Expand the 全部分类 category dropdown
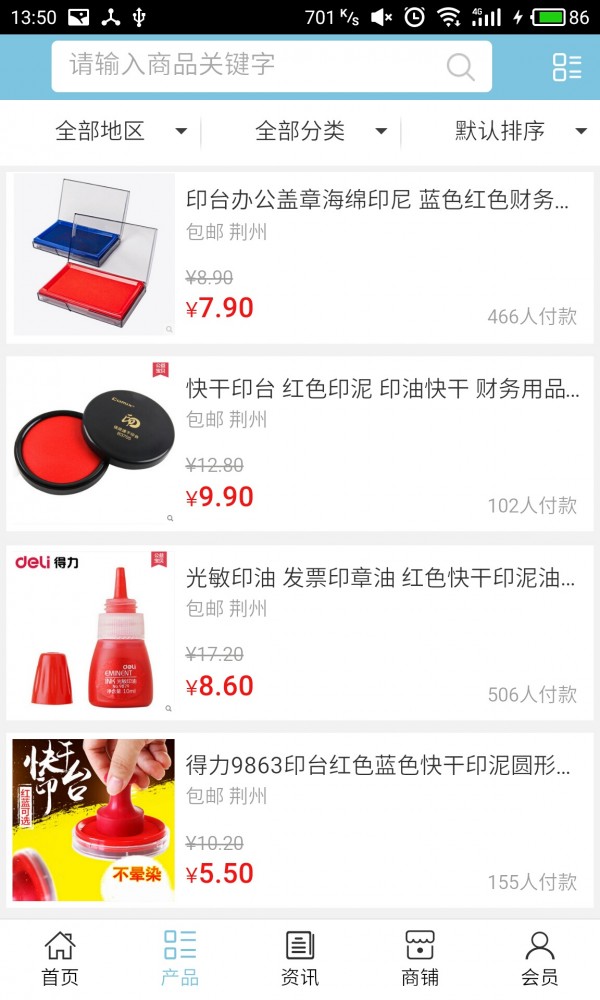The image size is (600, 1000). click(320, 131)
